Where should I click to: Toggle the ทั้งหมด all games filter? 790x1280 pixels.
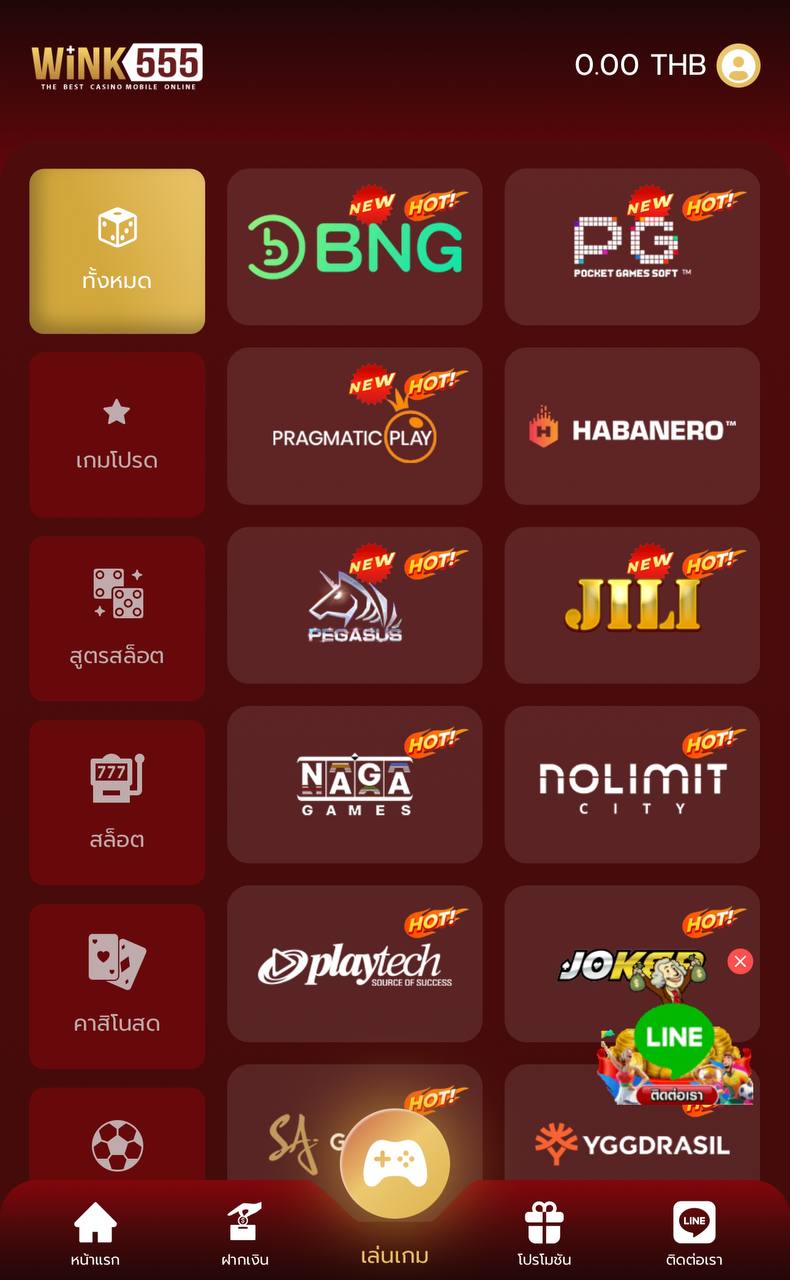[x=117, y=250]
